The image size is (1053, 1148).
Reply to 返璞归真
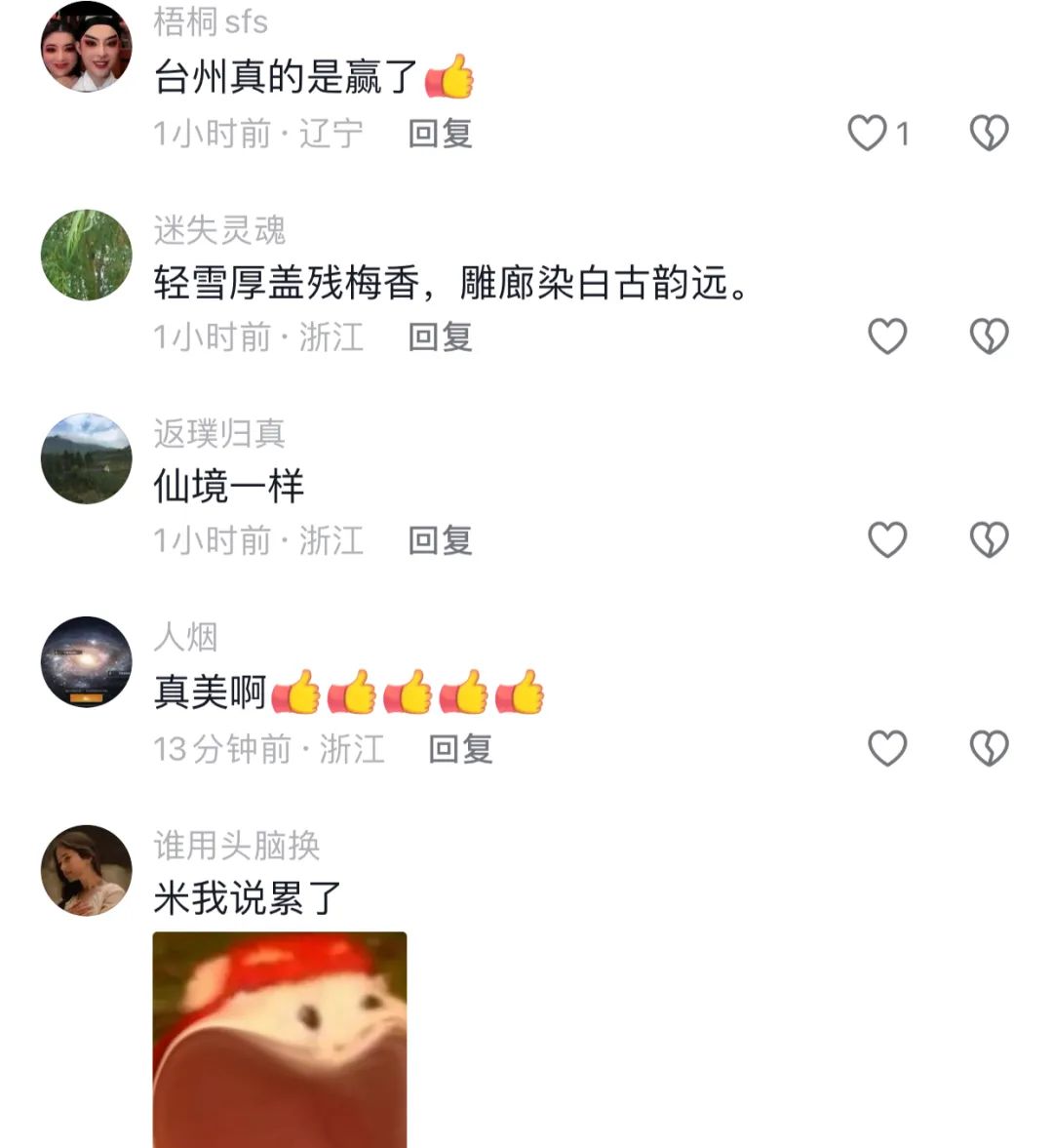pyautogui.click(x=440, y=539)
